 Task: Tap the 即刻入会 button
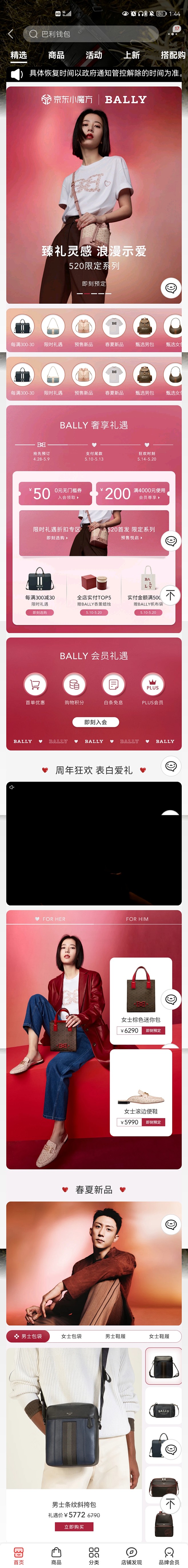click(94, 723)
